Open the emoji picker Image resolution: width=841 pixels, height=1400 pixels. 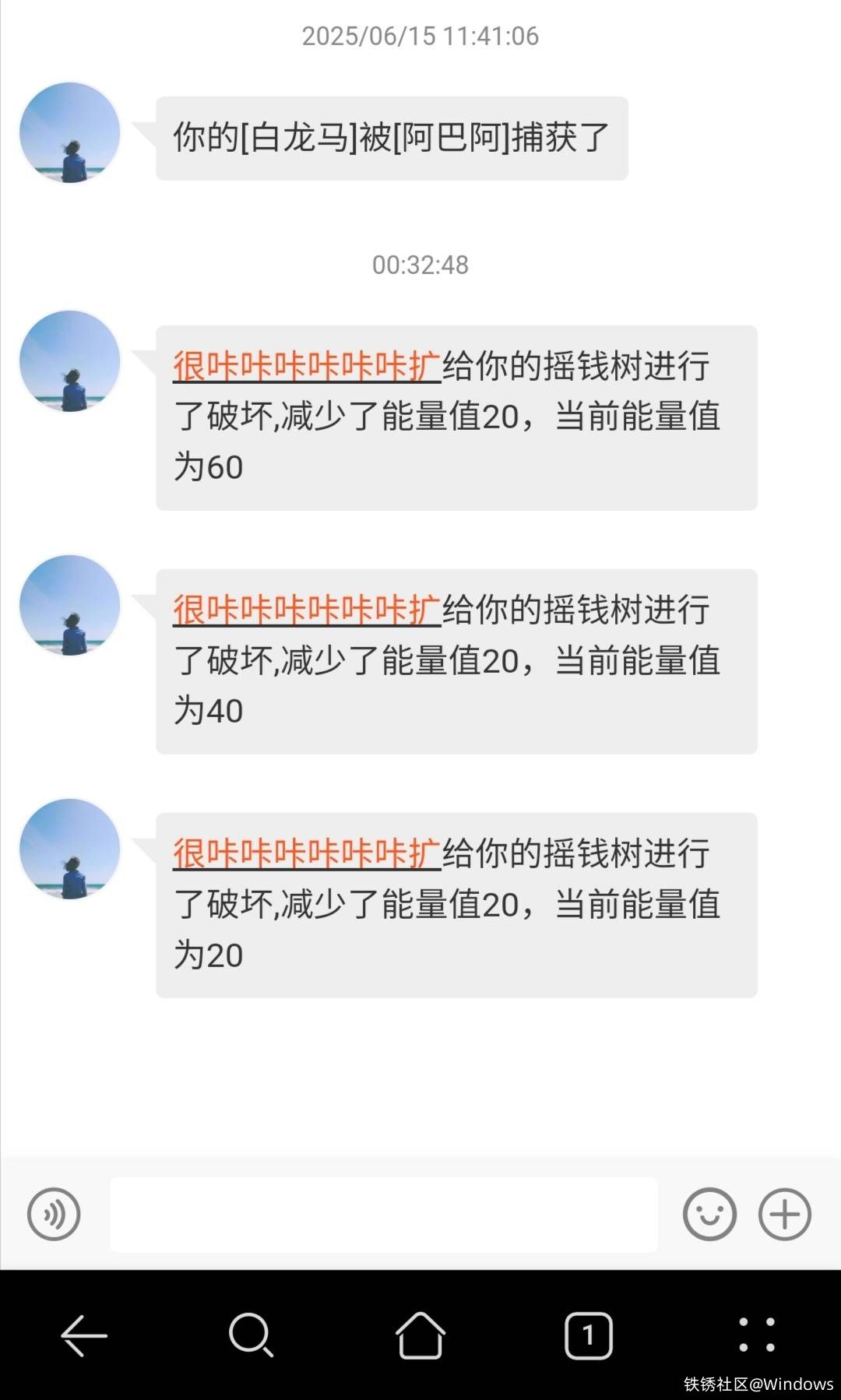click(709, 1214)
